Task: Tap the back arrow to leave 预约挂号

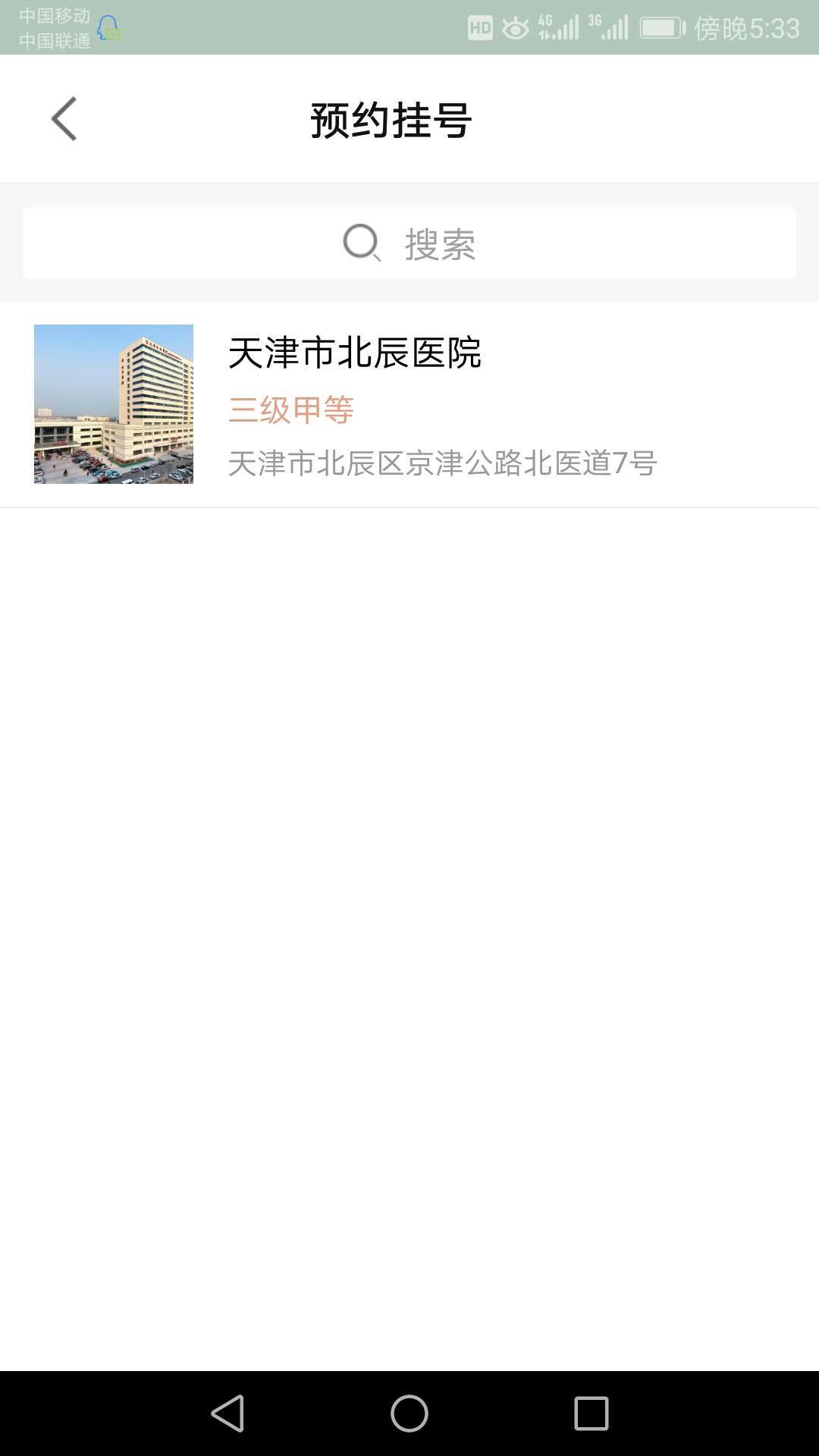Action: pyautogui.click(x=64, y=118)
